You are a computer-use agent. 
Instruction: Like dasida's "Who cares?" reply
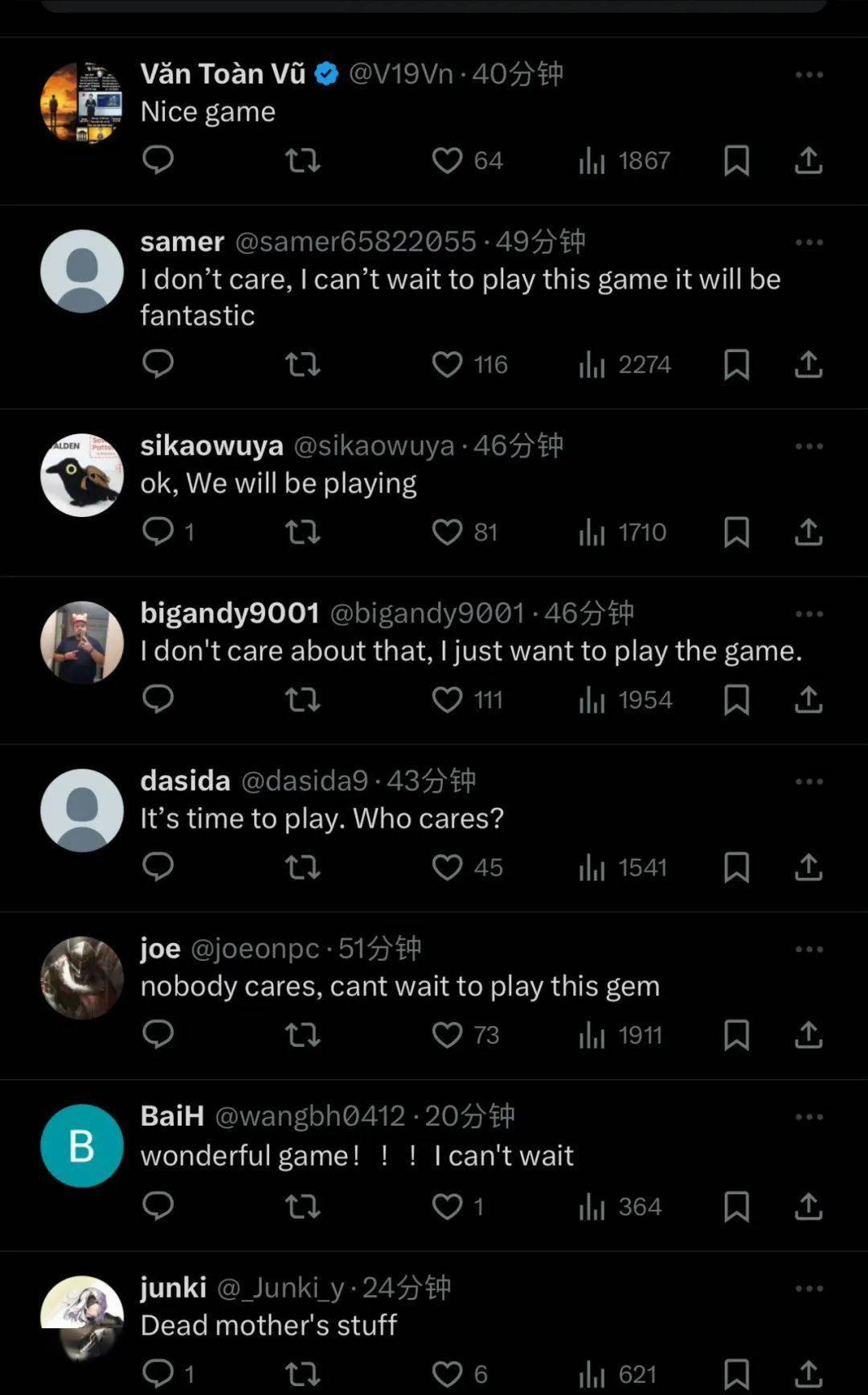(448, 868)
